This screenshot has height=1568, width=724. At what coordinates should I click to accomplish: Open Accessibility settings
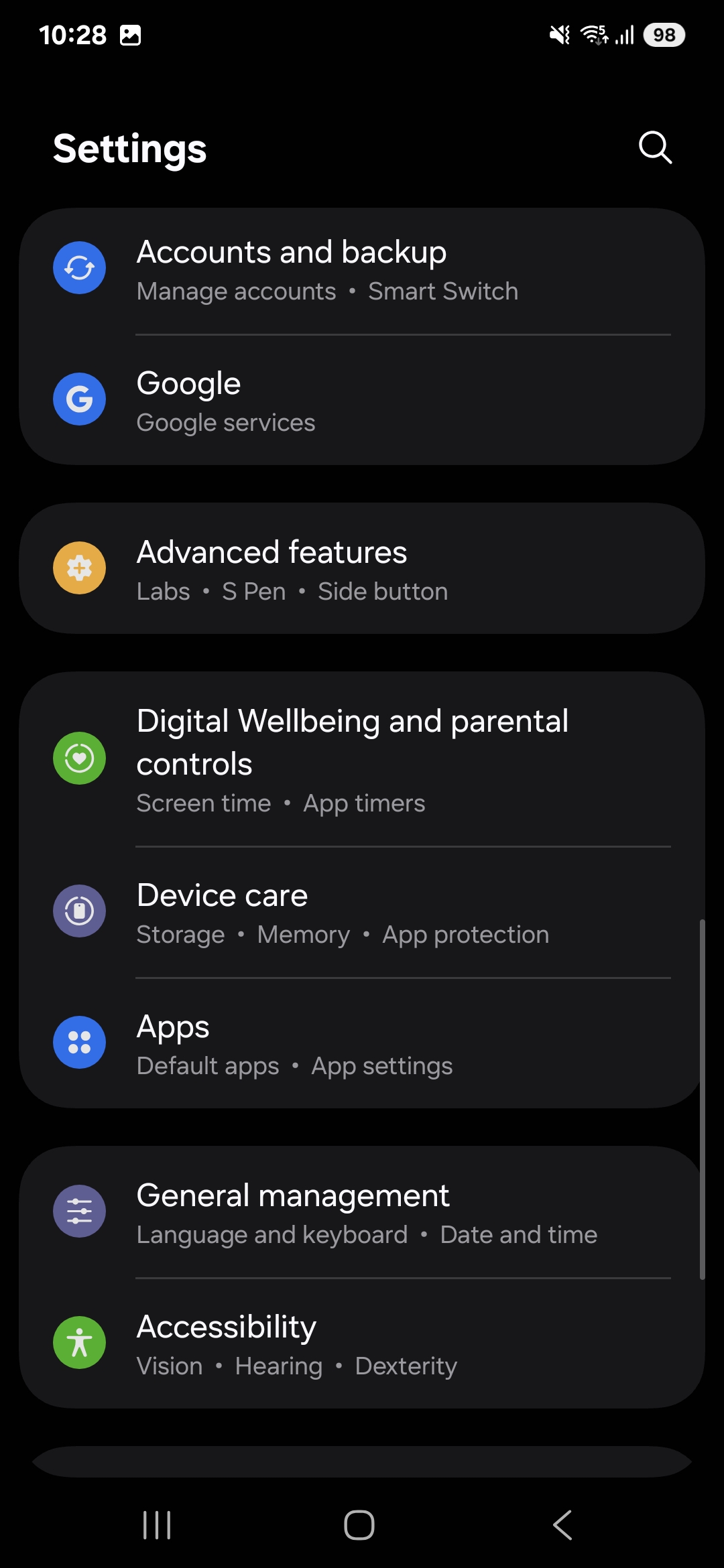tap(362, 1344)
